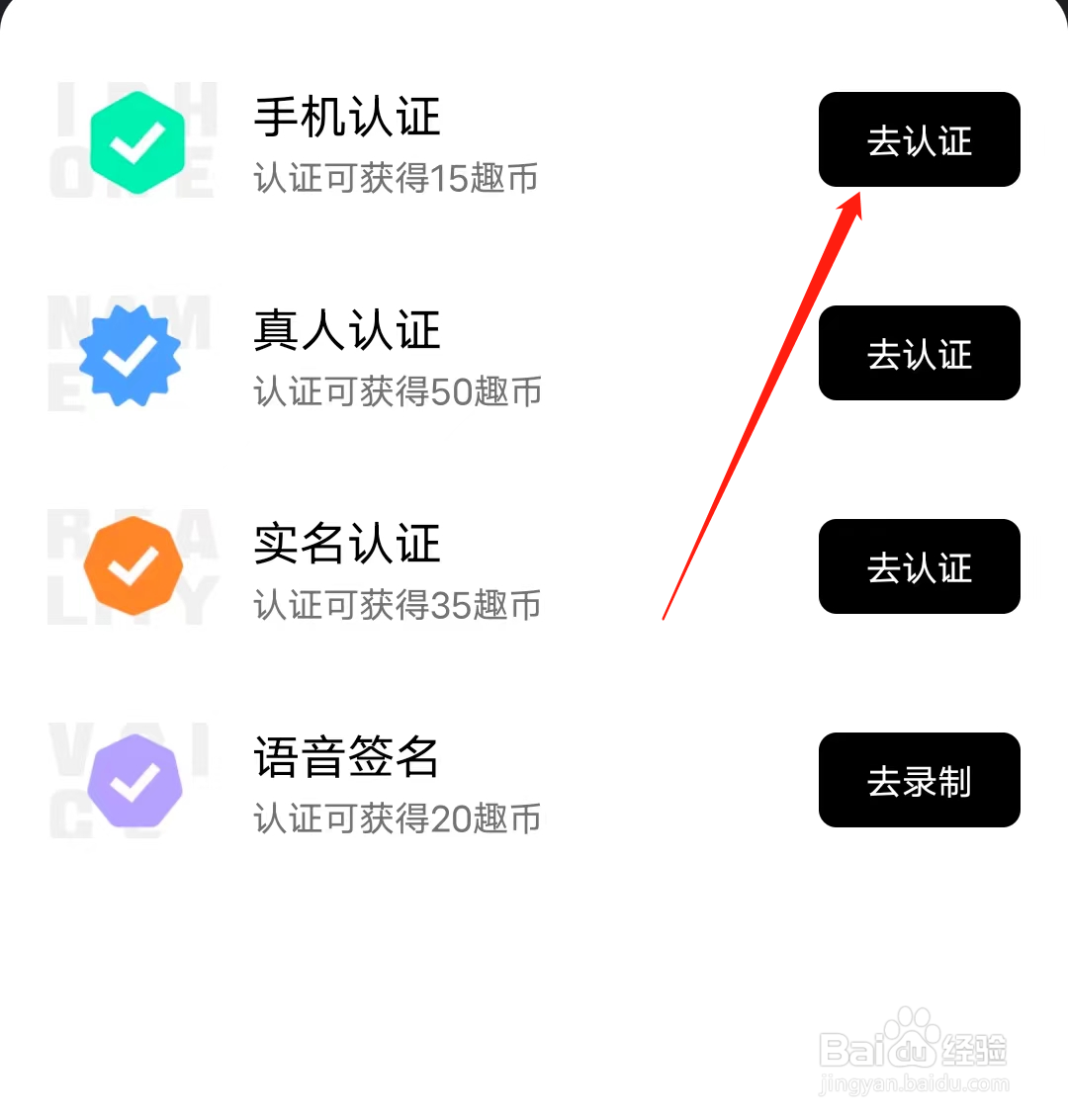This screenshot has width=1068, height=1120.
Task: Click the Baidu 经验 watermark logo
Action: [x=914, y=1048]
